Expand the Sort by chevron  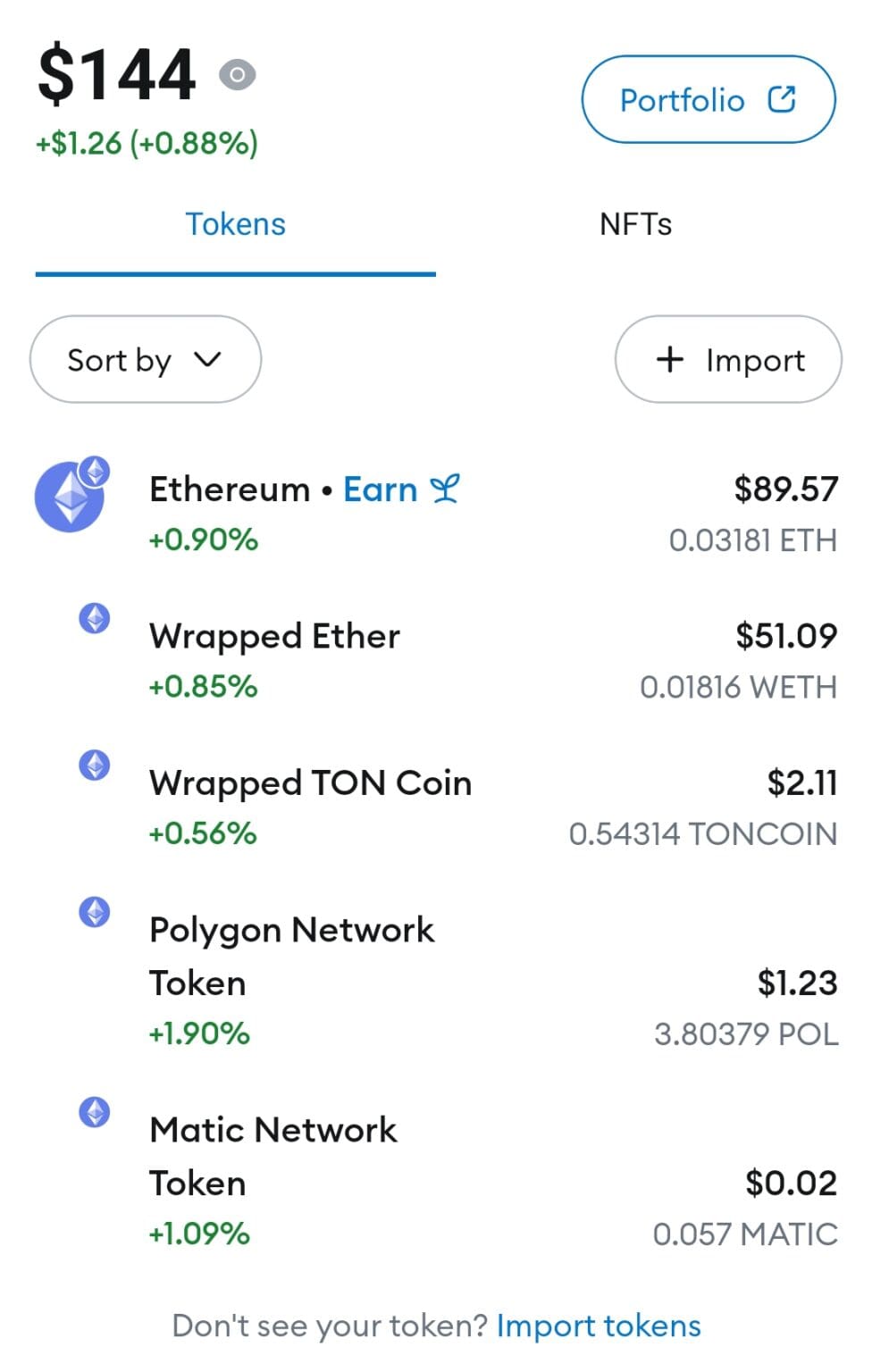tap(206, 360)
